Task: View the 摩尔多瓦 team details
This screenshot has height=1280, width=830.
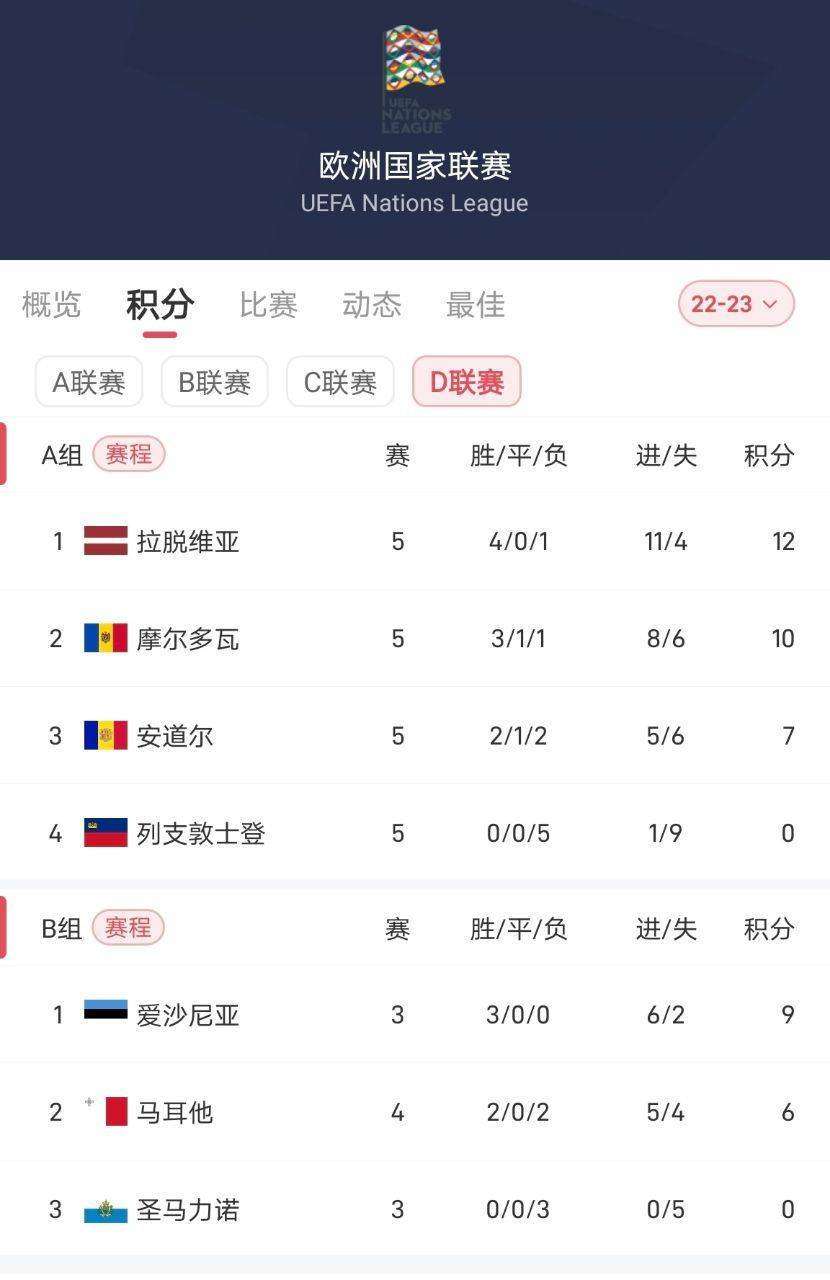Action: click(x=188, y=639)
